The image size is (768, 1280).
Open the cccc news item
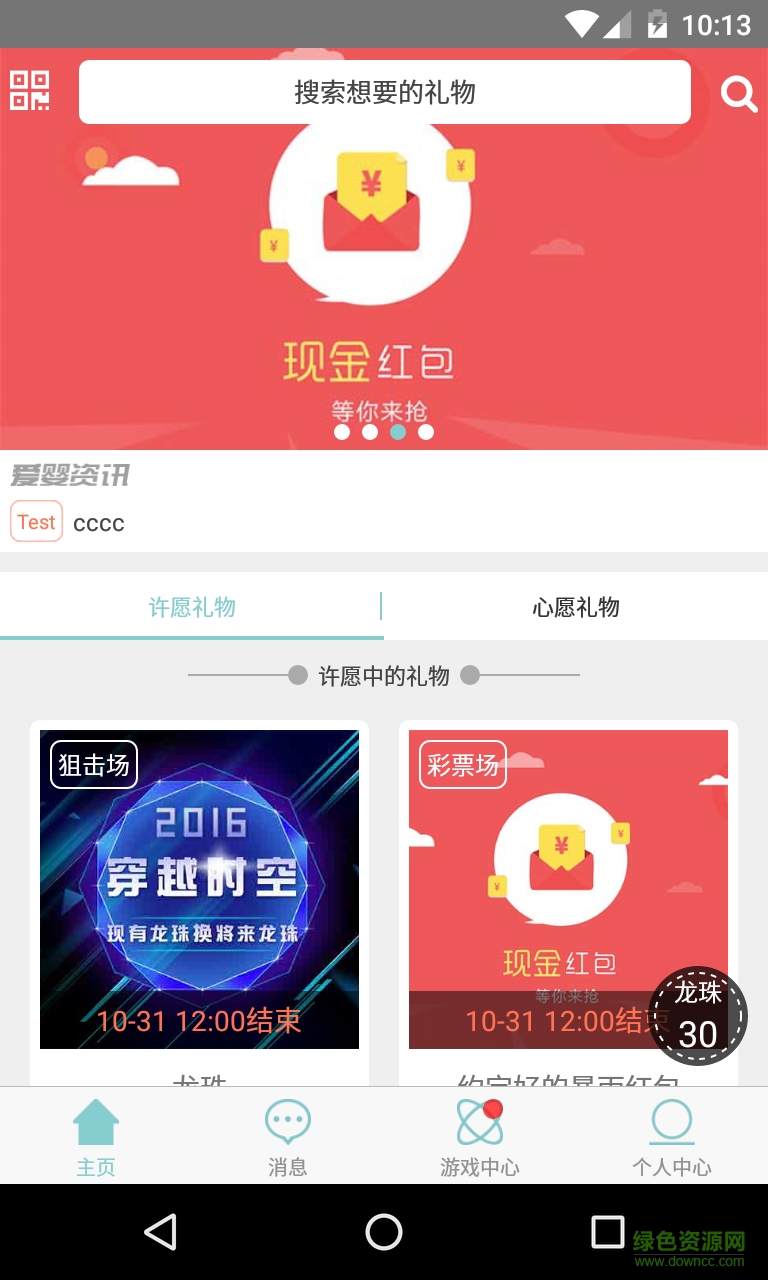(x=99, y=521)
